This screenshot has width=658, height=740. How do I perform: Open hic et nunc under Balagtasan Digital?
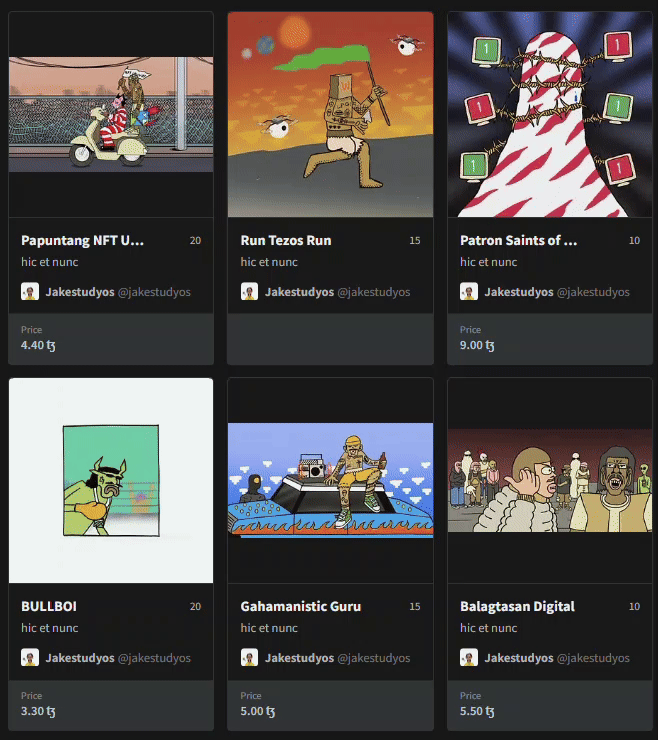tap(488, 628)
